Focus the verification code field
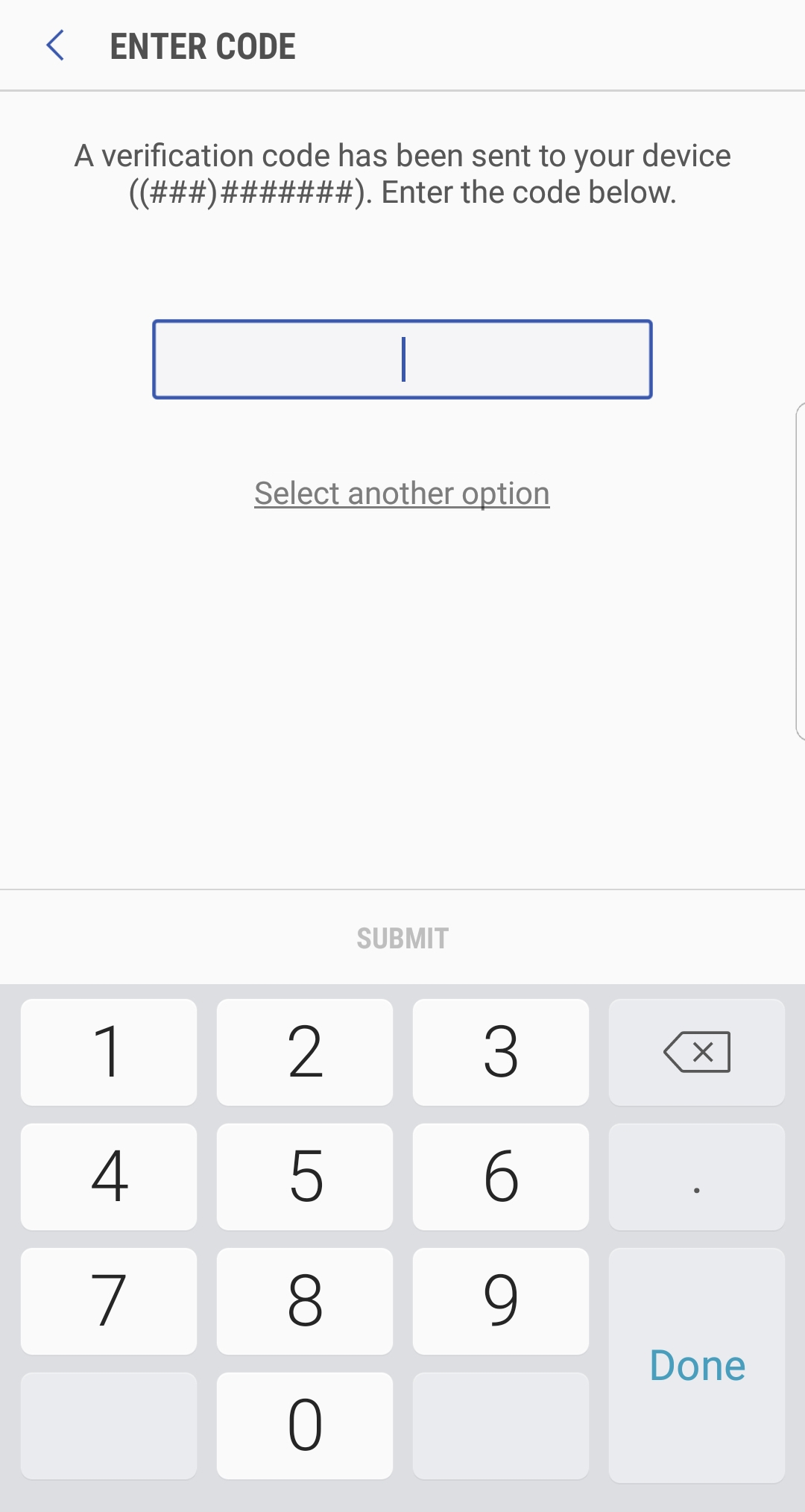 (x=402, y=359)
